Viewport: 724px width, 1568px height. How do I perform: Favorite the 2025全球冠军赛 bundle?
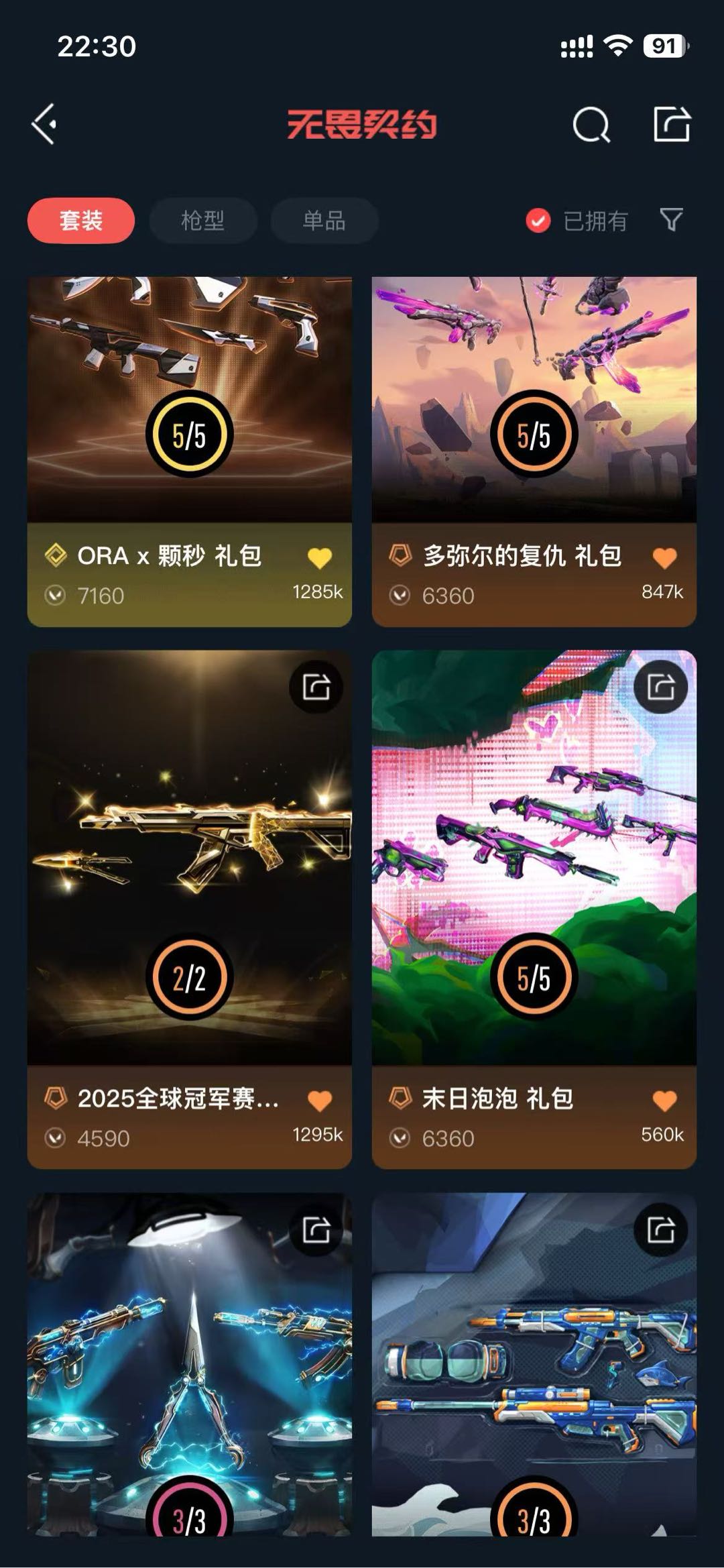click(x=320, y=1101)
